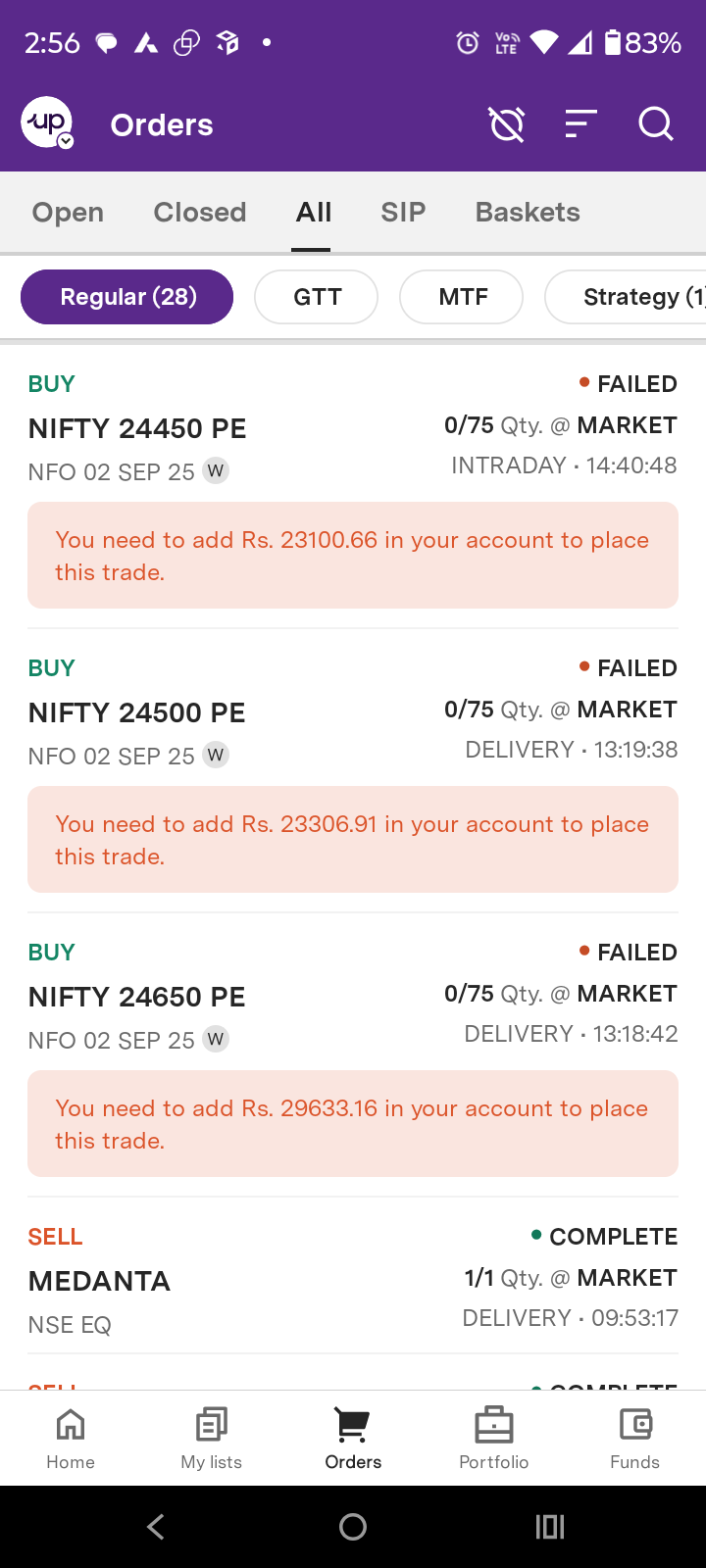The height and width of the screenshot is (1568, 706).
Task: Filter orders by the MTF chip
Action: 462,297
